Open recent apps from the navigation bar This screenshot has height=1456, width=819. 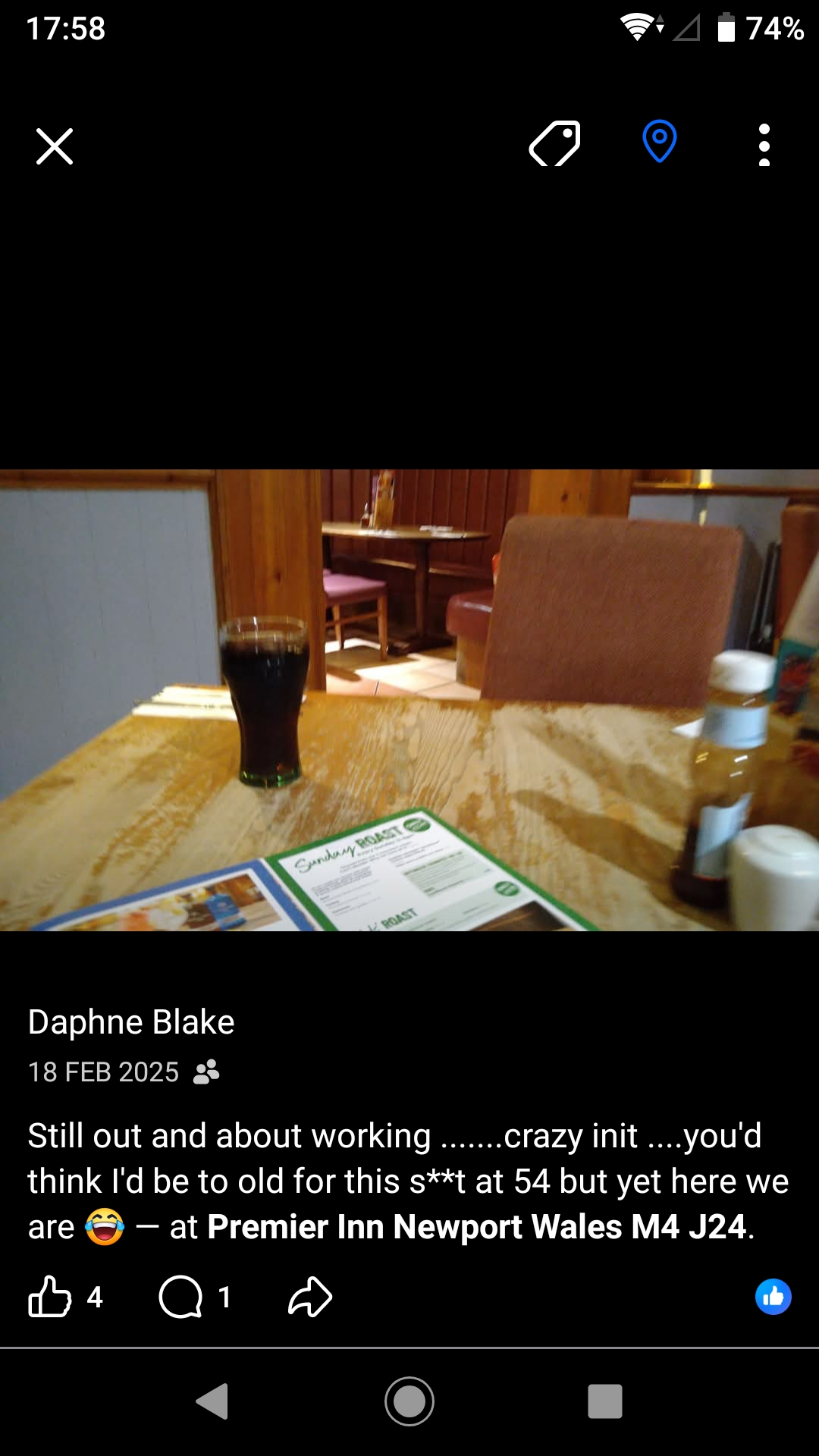pos(604,1401)
